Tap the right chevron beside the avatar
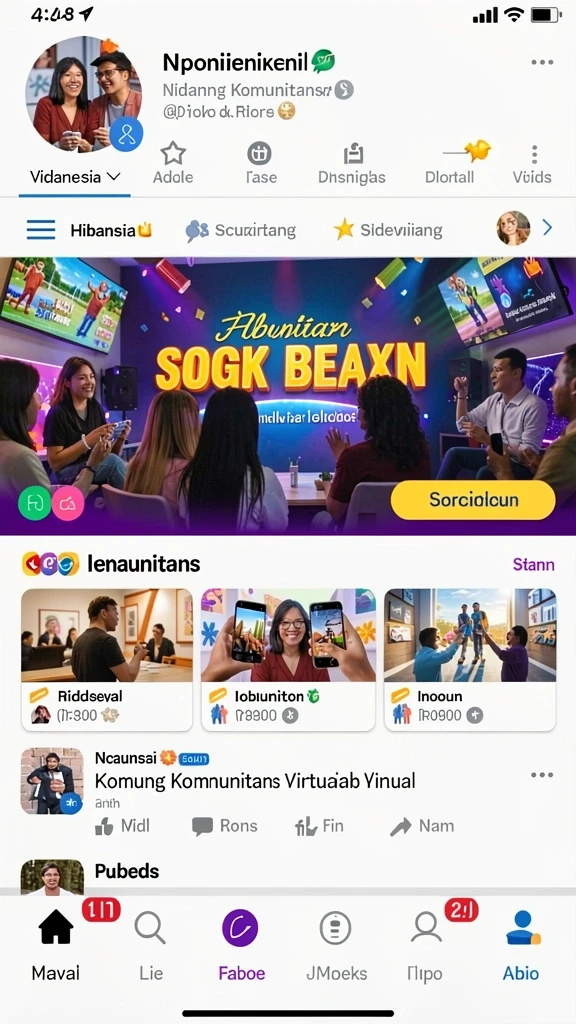The height and width of the screenshot is (1024, 576). (547, 228)
